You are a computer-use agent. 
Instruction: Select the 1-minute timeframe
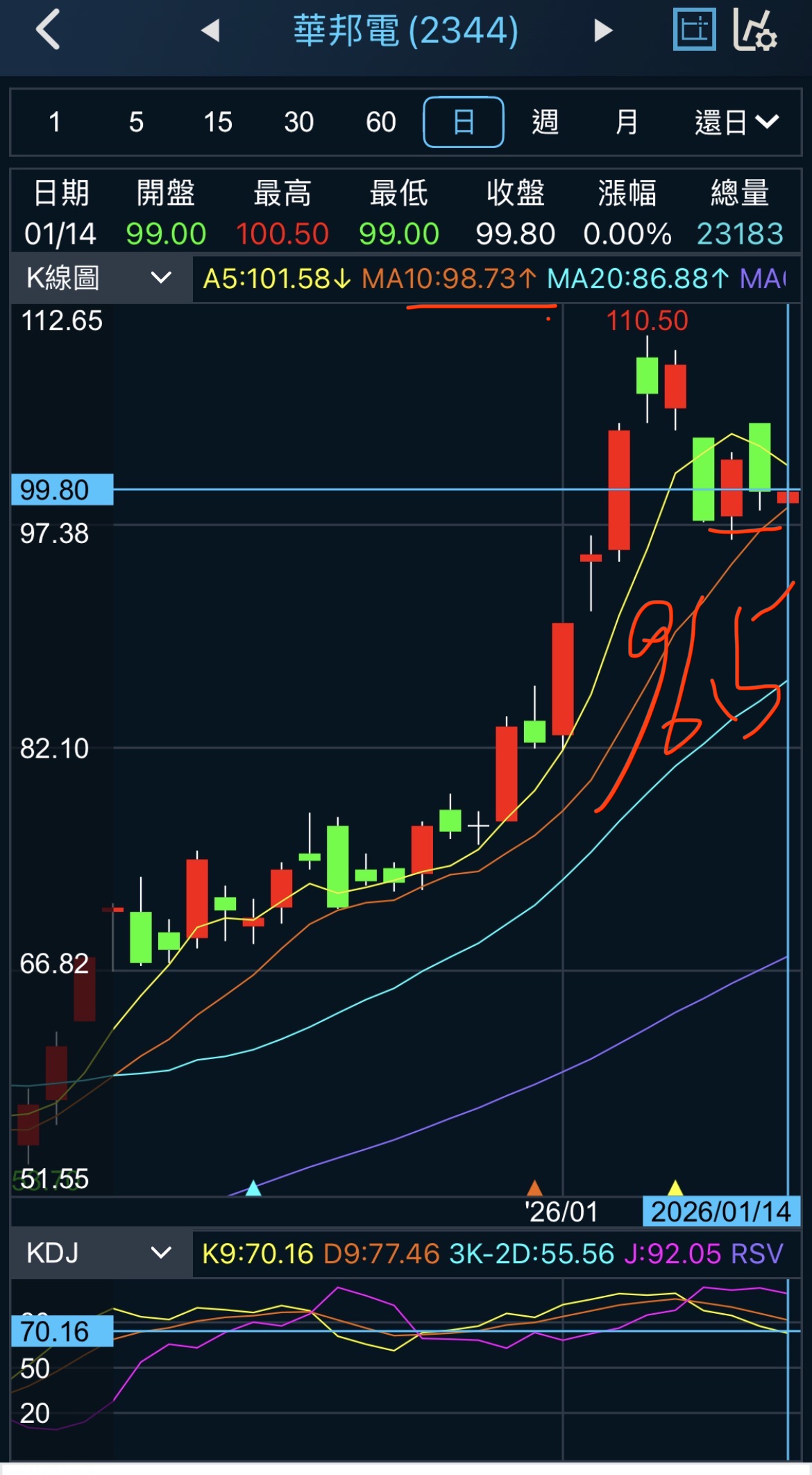tap(54, 122)
